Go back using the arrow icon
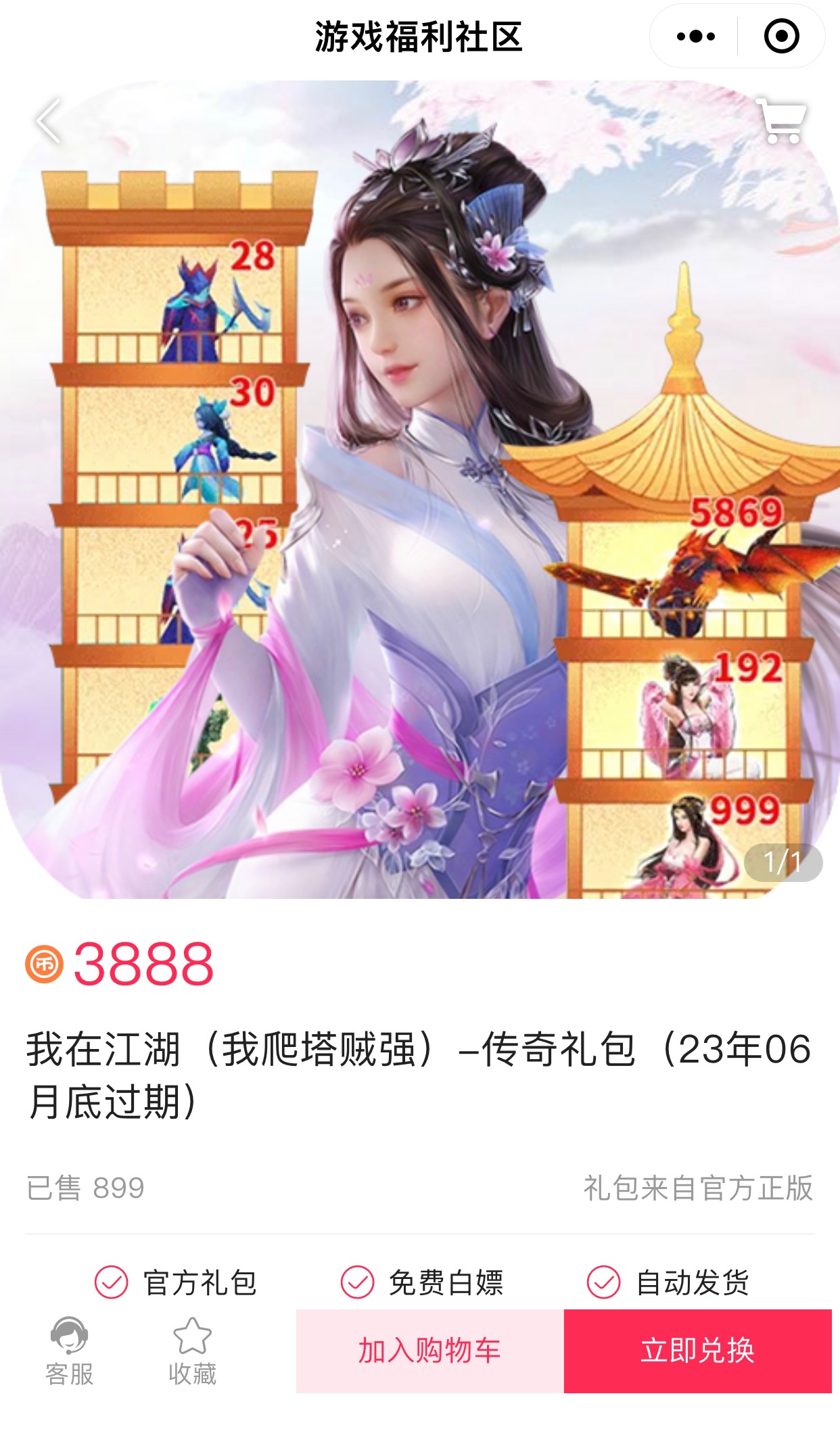This screenshot has height=1444, width=840. (x=49, y=121)
